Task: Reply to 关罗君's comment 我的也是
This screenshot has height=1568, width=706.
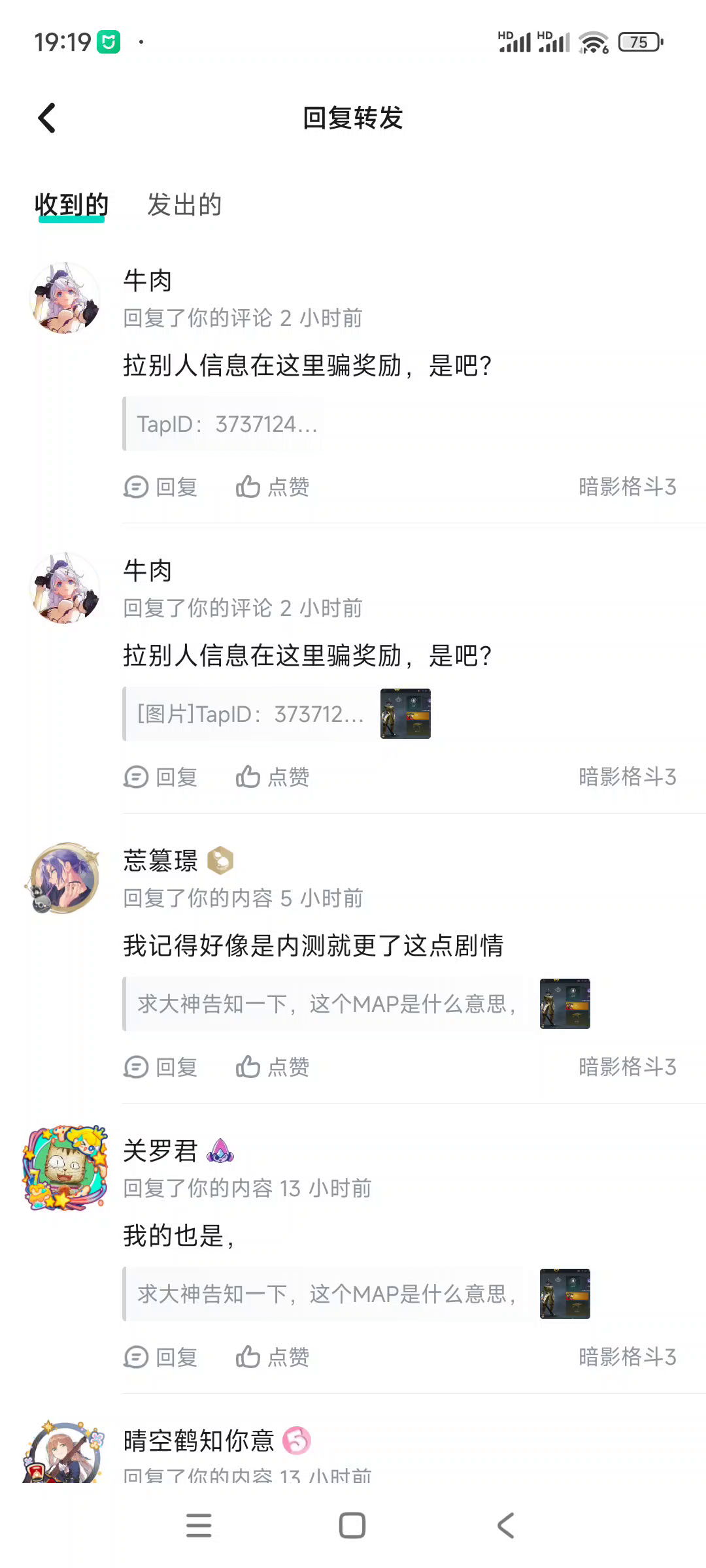Action: (161, 1357)
